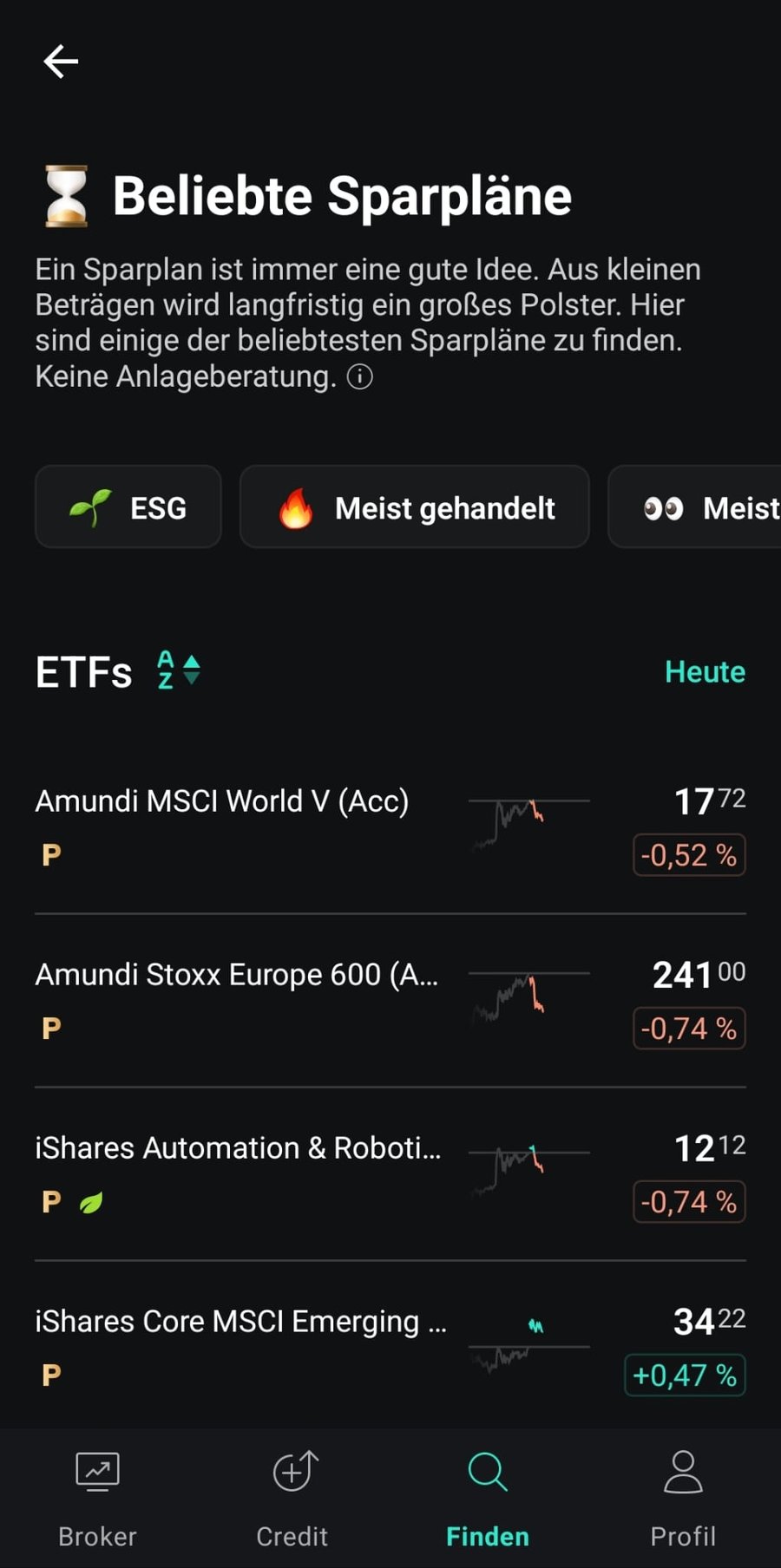Click the A-Z sort icon beside ETFs
The height and width of the screenshot is (1568, 781).
[x=178, y=670]
